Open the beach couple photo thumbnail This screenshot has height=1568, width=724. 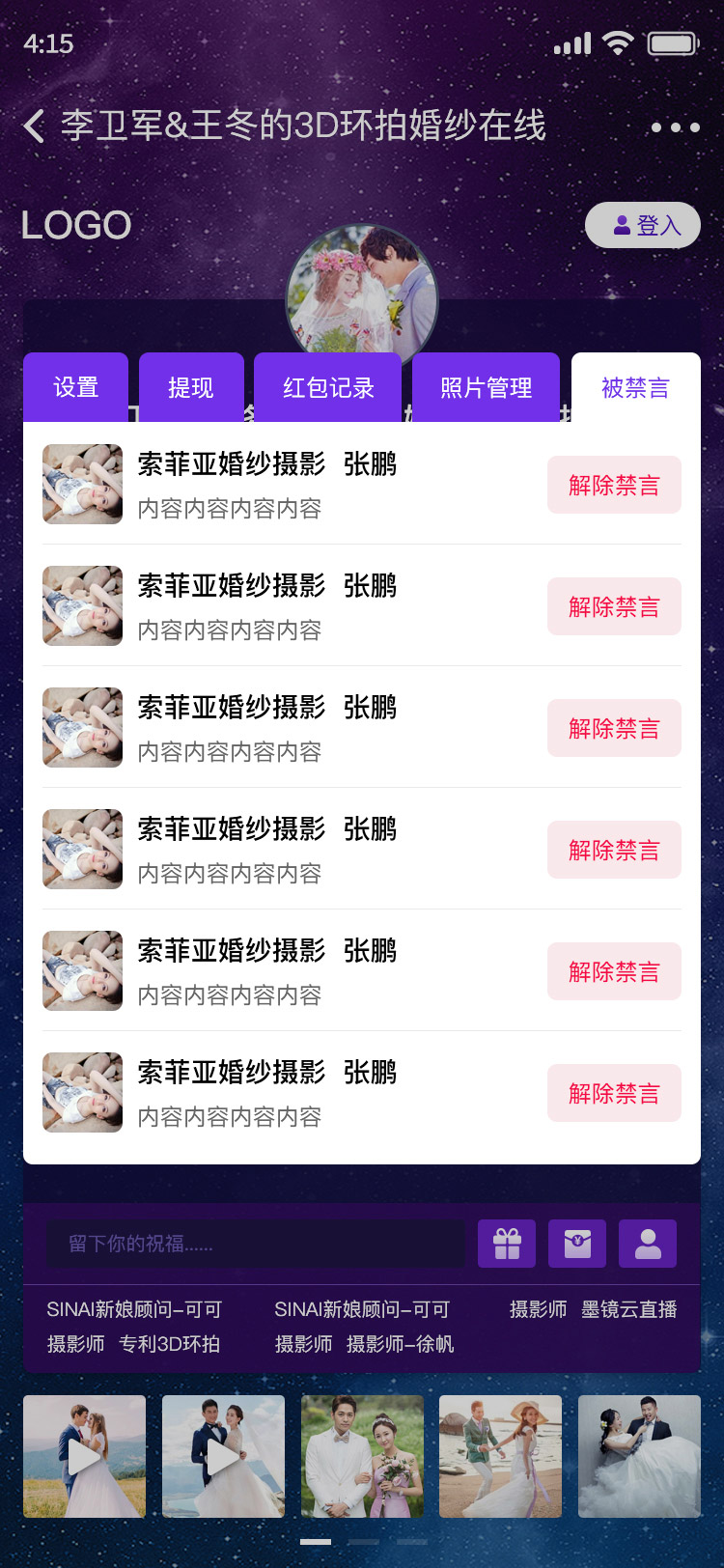click(x=500, y=1456)
